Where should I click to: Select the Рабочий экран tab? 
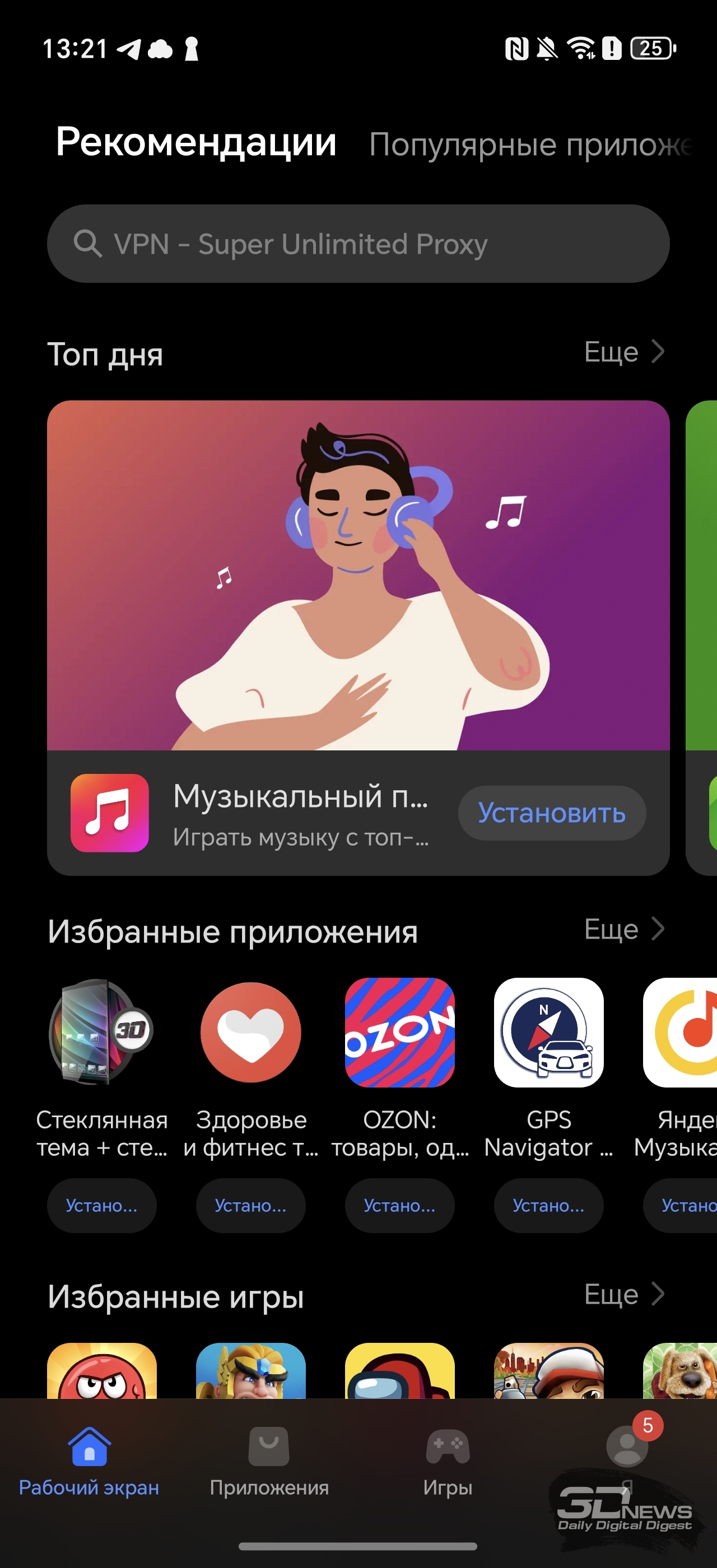tap(90, 1462)
